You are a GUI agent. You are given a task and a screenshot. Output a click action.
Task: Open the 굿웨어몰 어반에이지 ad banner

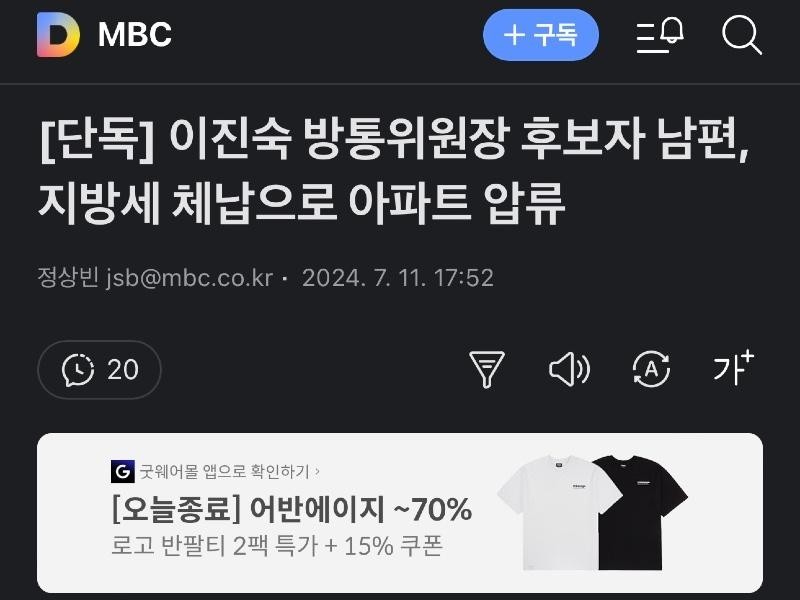[x=400, y=512]
